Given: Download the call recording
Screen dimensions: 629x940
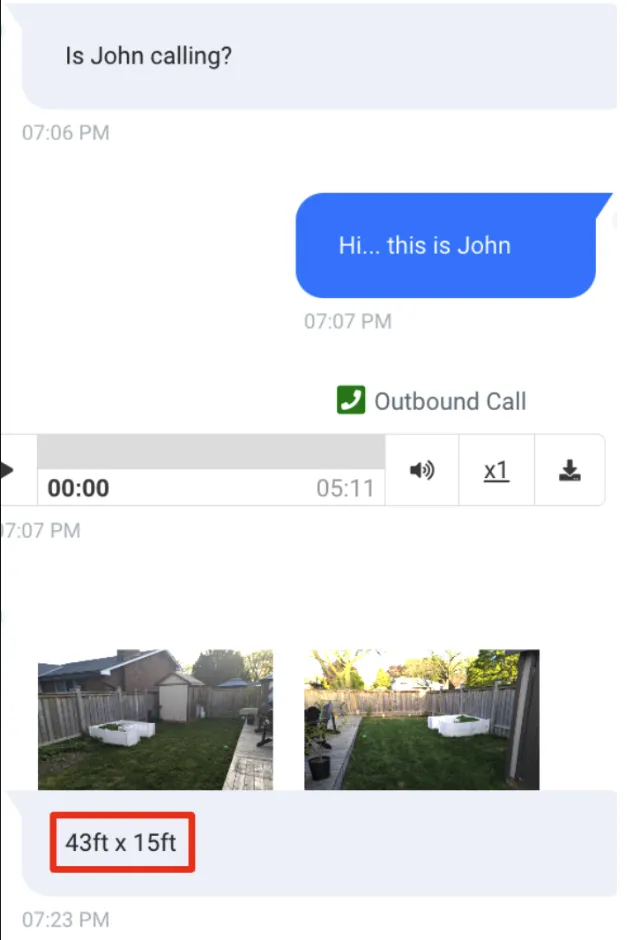Looking at the screenshot, I should click(570, 470).
